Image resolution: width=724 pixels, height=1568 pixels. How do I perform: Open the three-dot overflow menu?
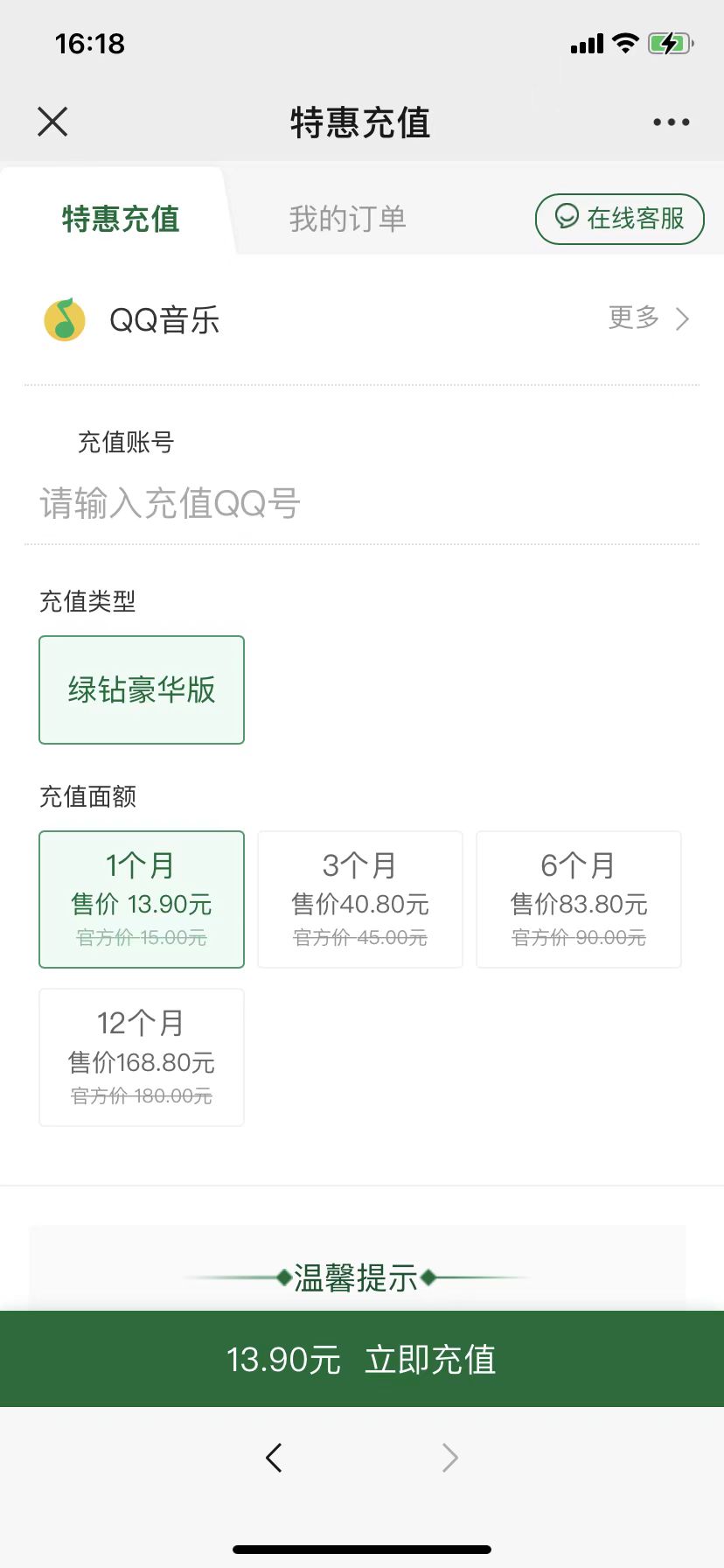tap(671, 122)
